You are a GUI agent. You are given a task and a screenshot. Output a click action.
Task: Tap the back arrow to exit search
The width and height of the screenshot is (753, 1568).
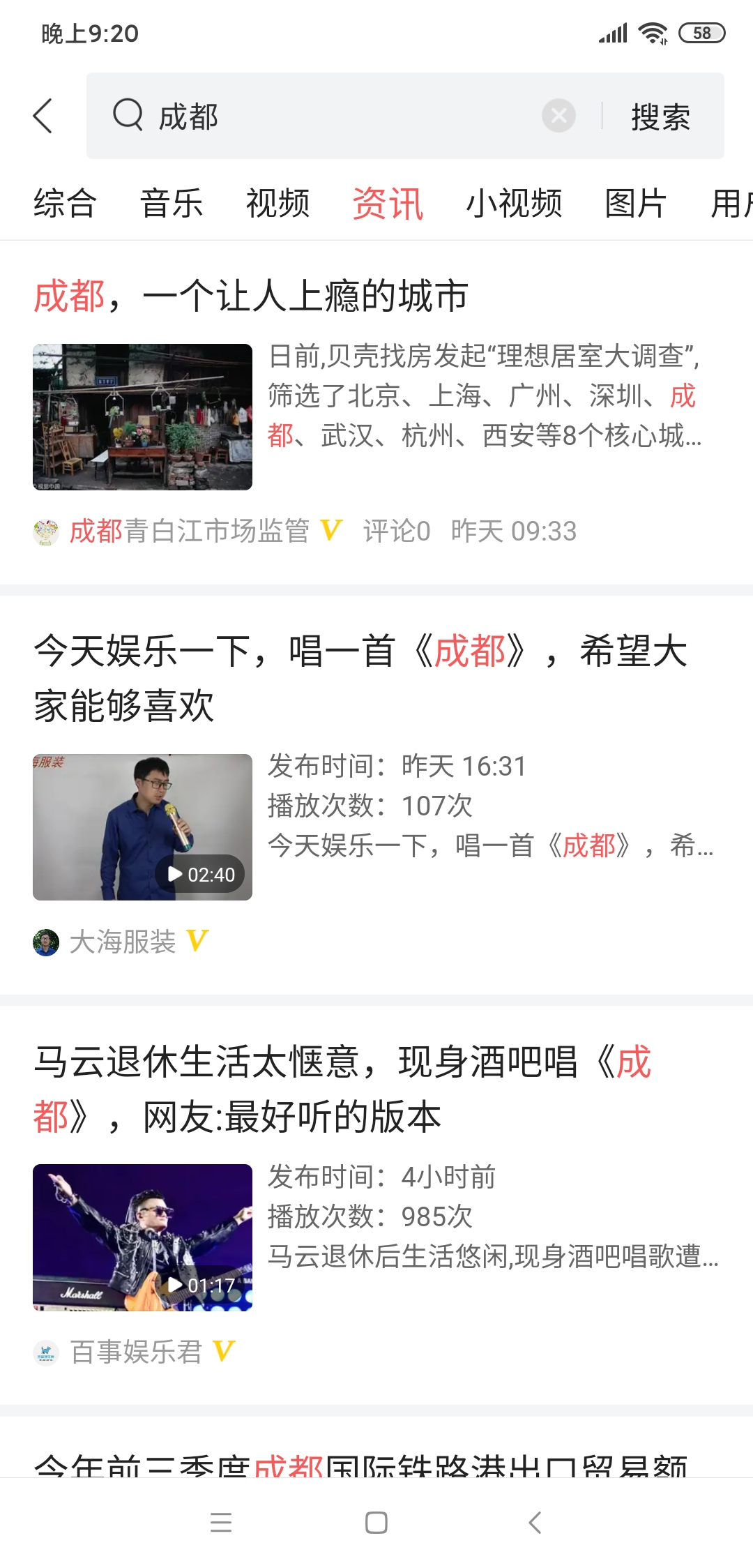(43, 116)
